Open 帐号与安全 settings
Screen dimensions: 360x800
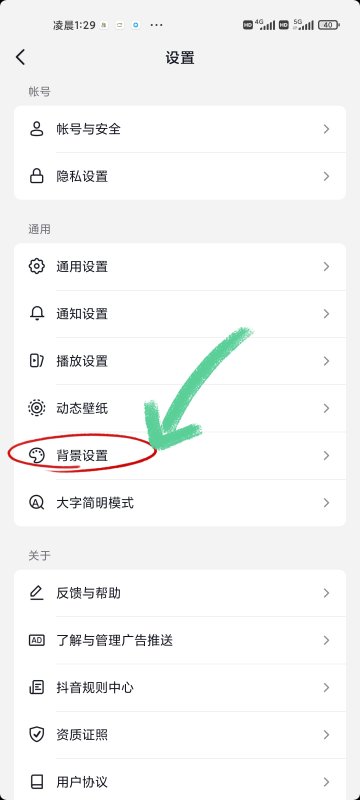(180, 129)
